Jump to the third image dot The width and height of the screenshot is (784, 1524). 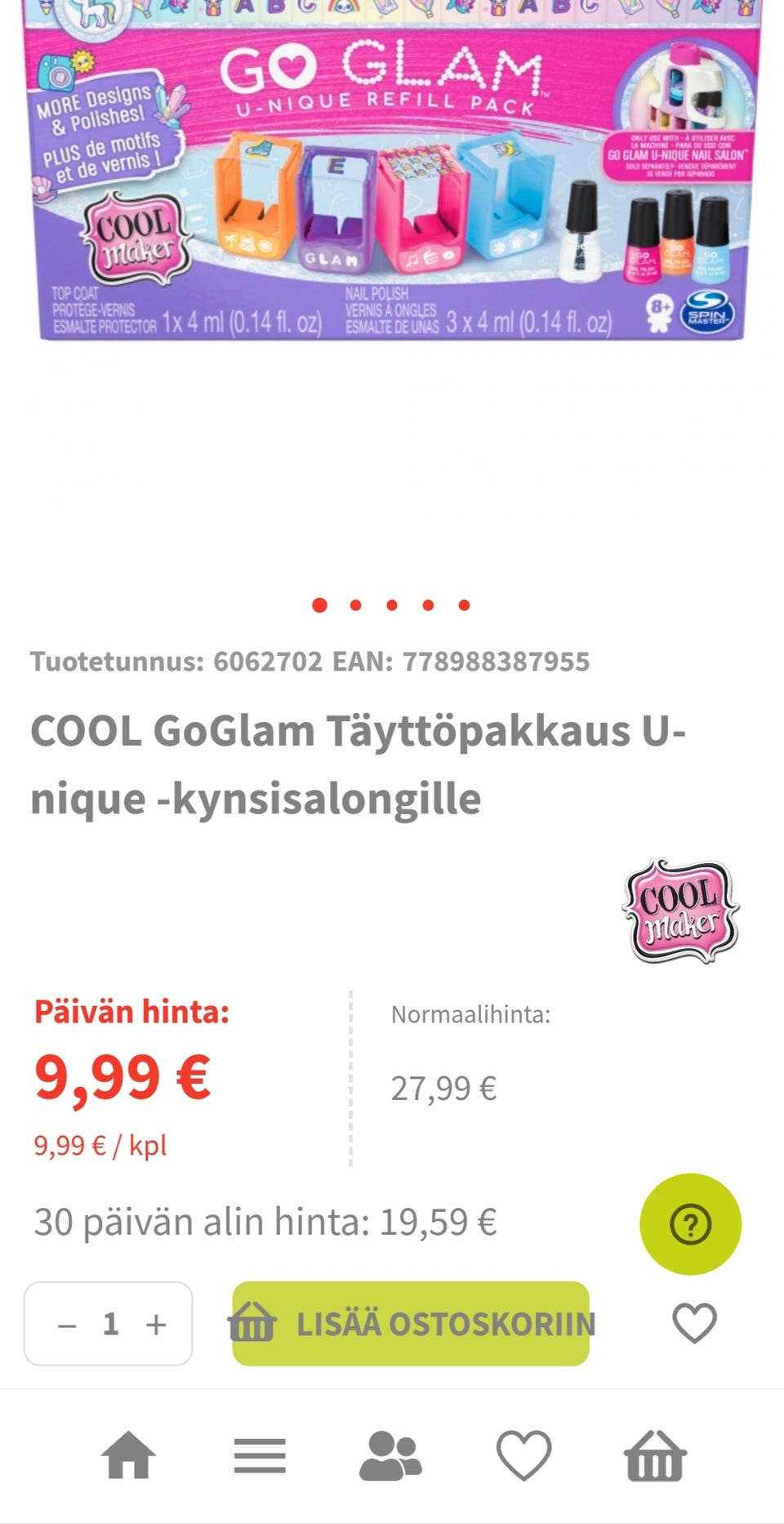click(x=392, y=604)
